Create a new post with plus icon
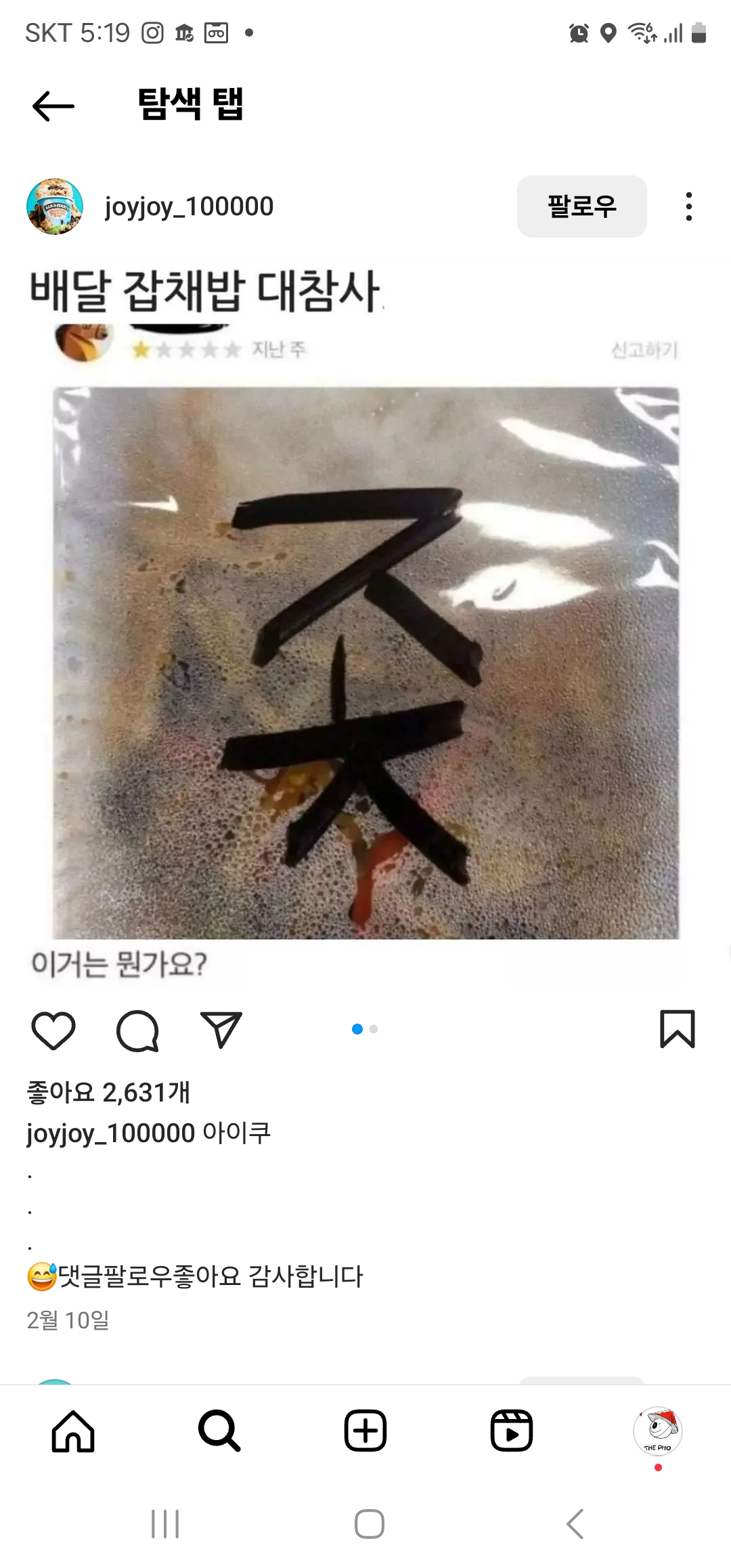Viewport: 731px width, 1568px height. click(x=365, y=1431)
